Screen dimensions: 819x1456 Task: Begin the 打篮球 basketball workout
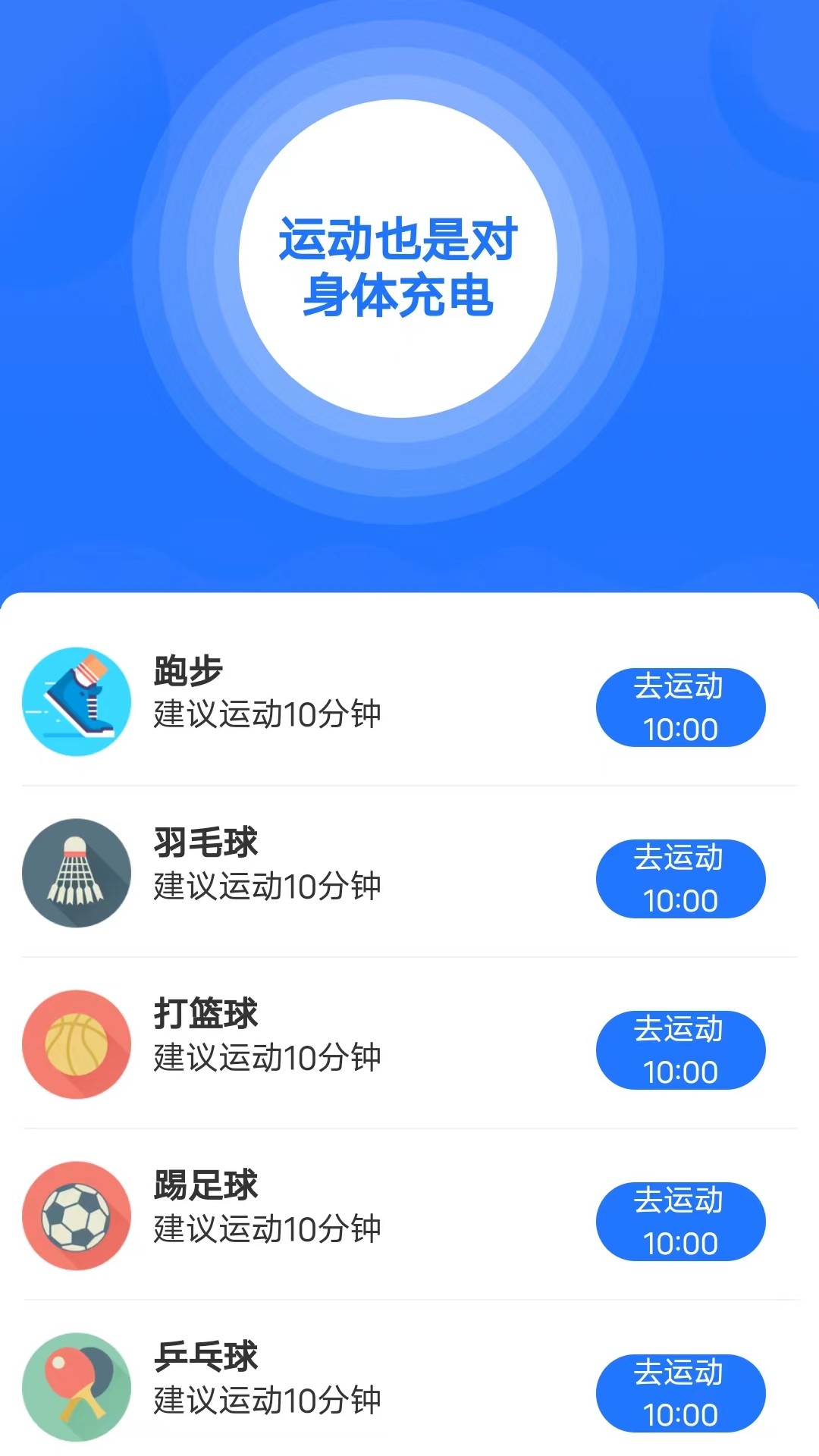[x=680, y=1050]
